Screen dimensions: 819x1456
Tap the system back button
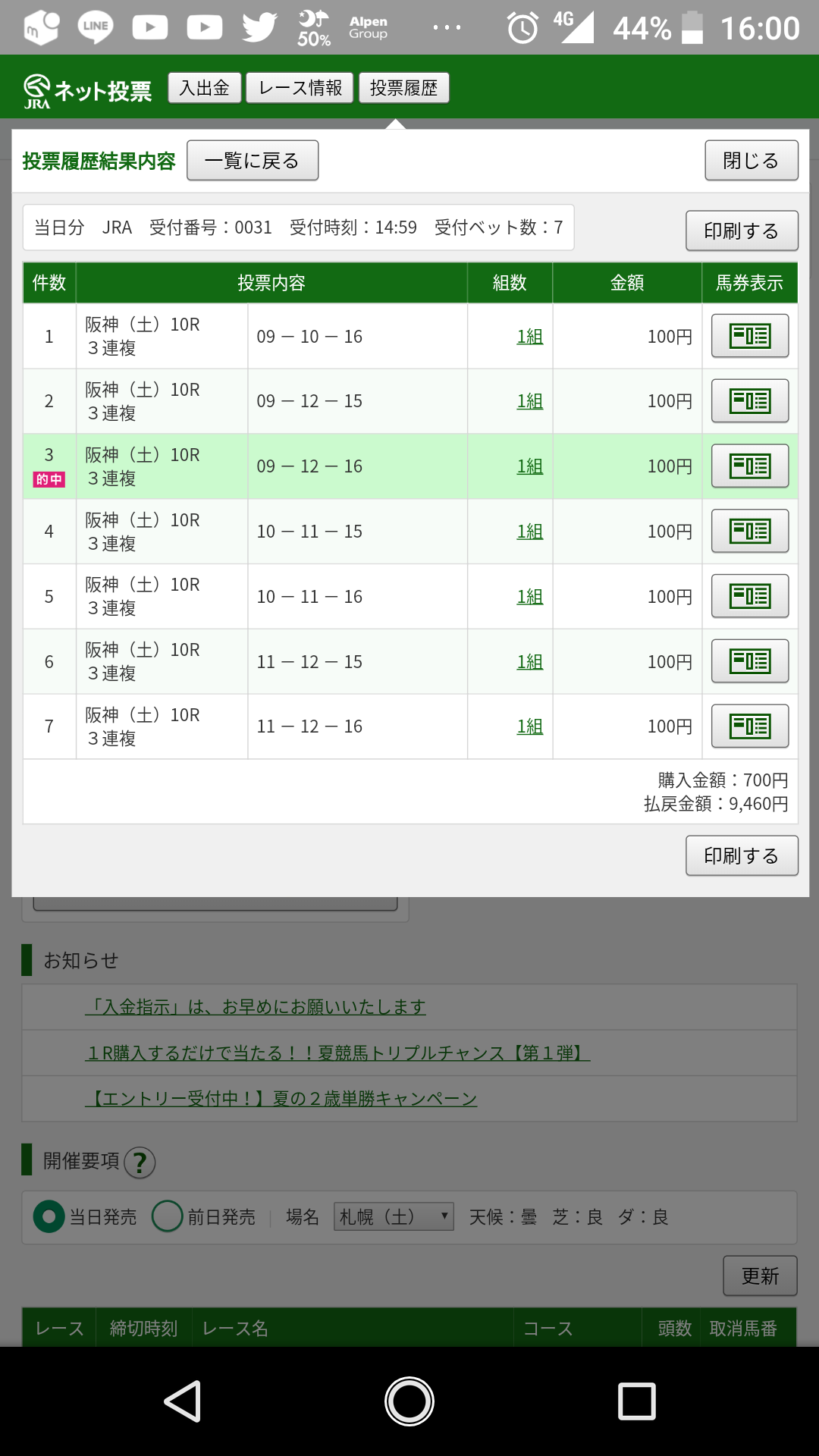183,1401
